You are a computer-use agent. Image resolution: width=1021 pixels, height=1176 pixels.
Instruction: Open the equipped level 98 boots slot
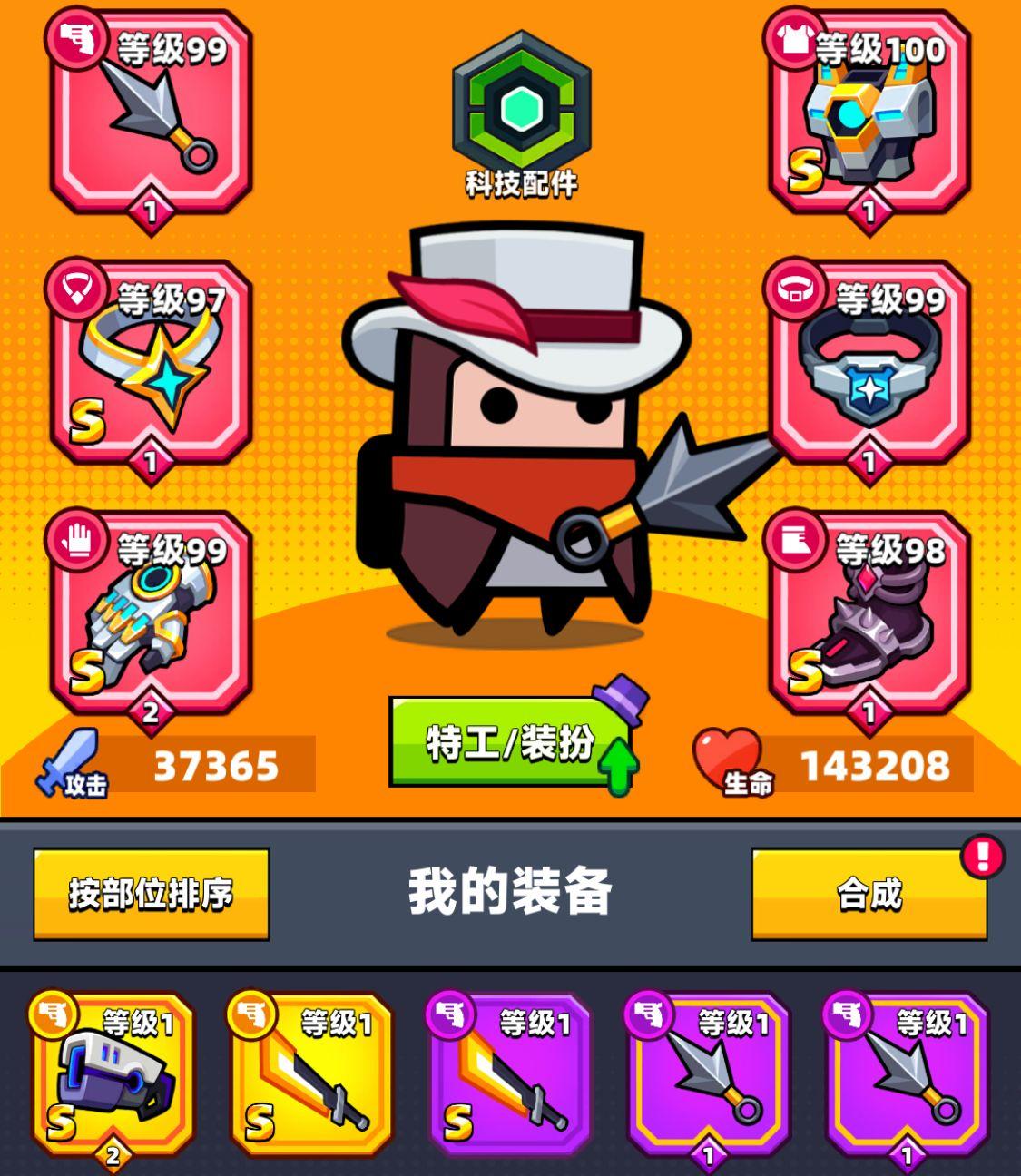pos(869,614)
